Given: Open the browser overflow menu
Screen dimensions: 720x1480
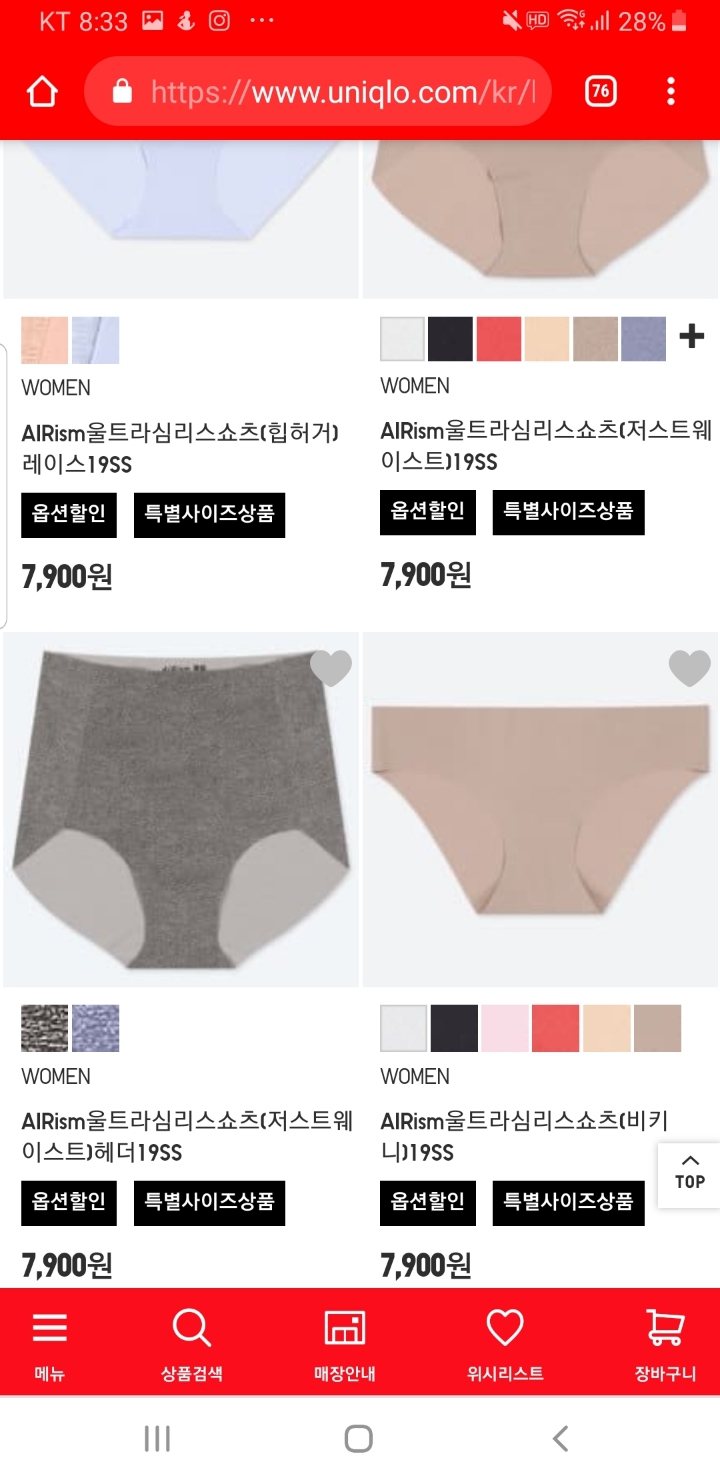Looking at the screenshot, I should (x=671, y=92).
